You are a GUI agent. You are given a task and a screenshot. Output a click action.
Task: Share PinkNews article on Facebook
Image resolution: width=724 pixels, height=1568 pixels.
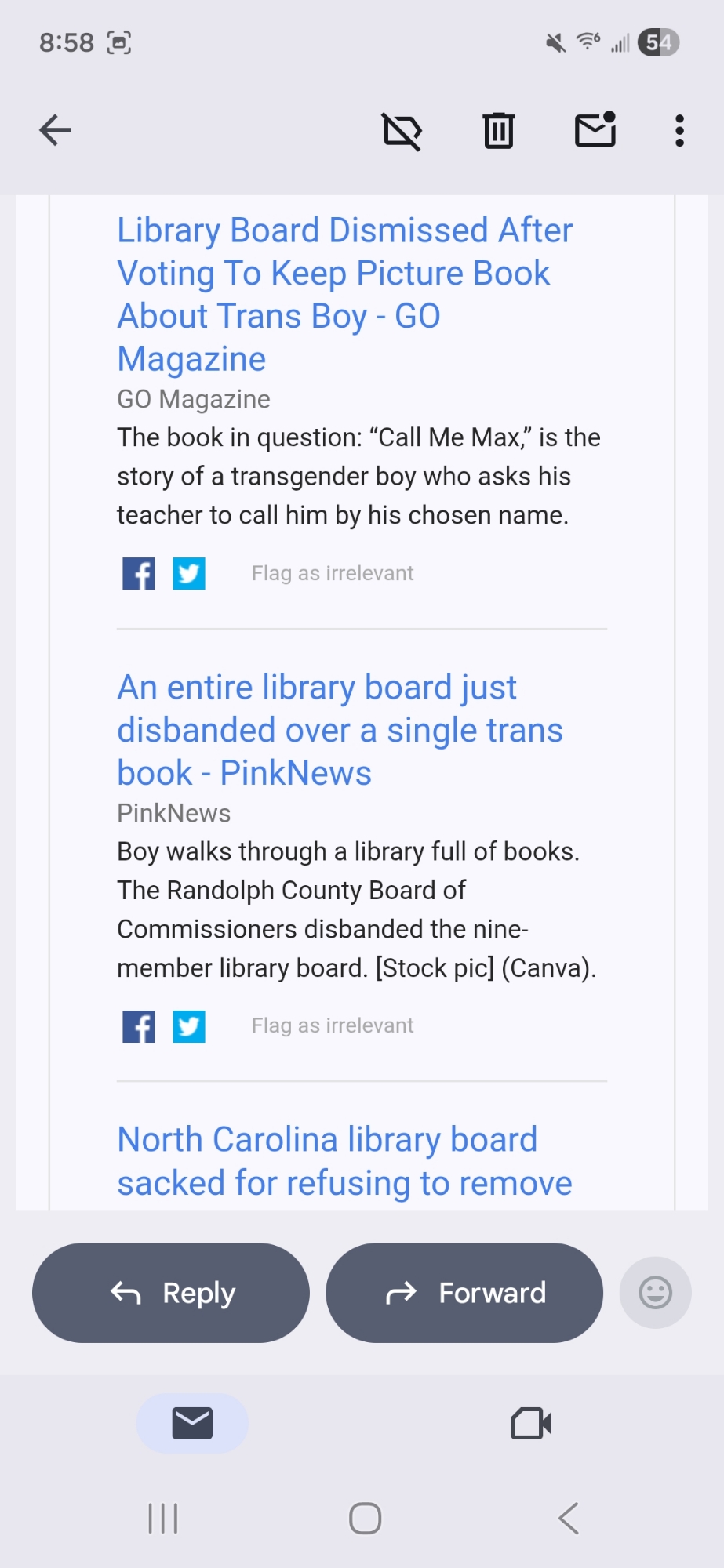[x=139, y=1025]
